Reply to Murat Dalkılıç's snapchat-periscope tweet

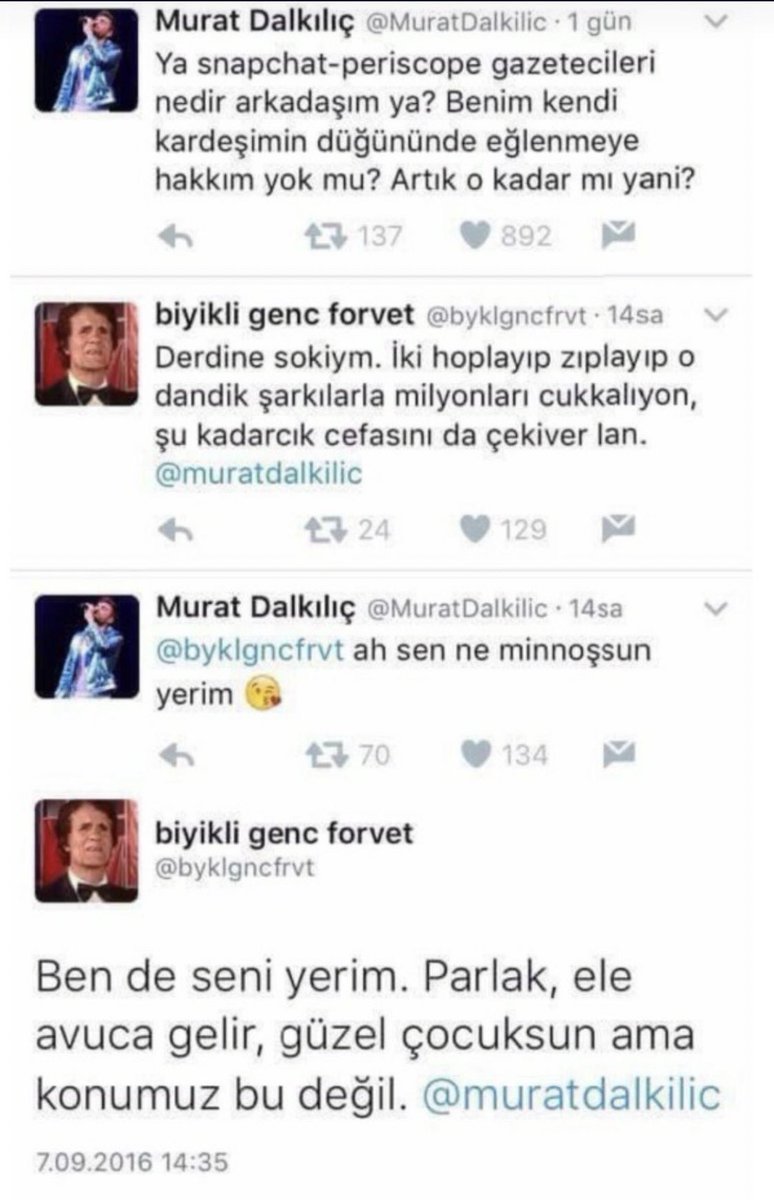[175, 236]
